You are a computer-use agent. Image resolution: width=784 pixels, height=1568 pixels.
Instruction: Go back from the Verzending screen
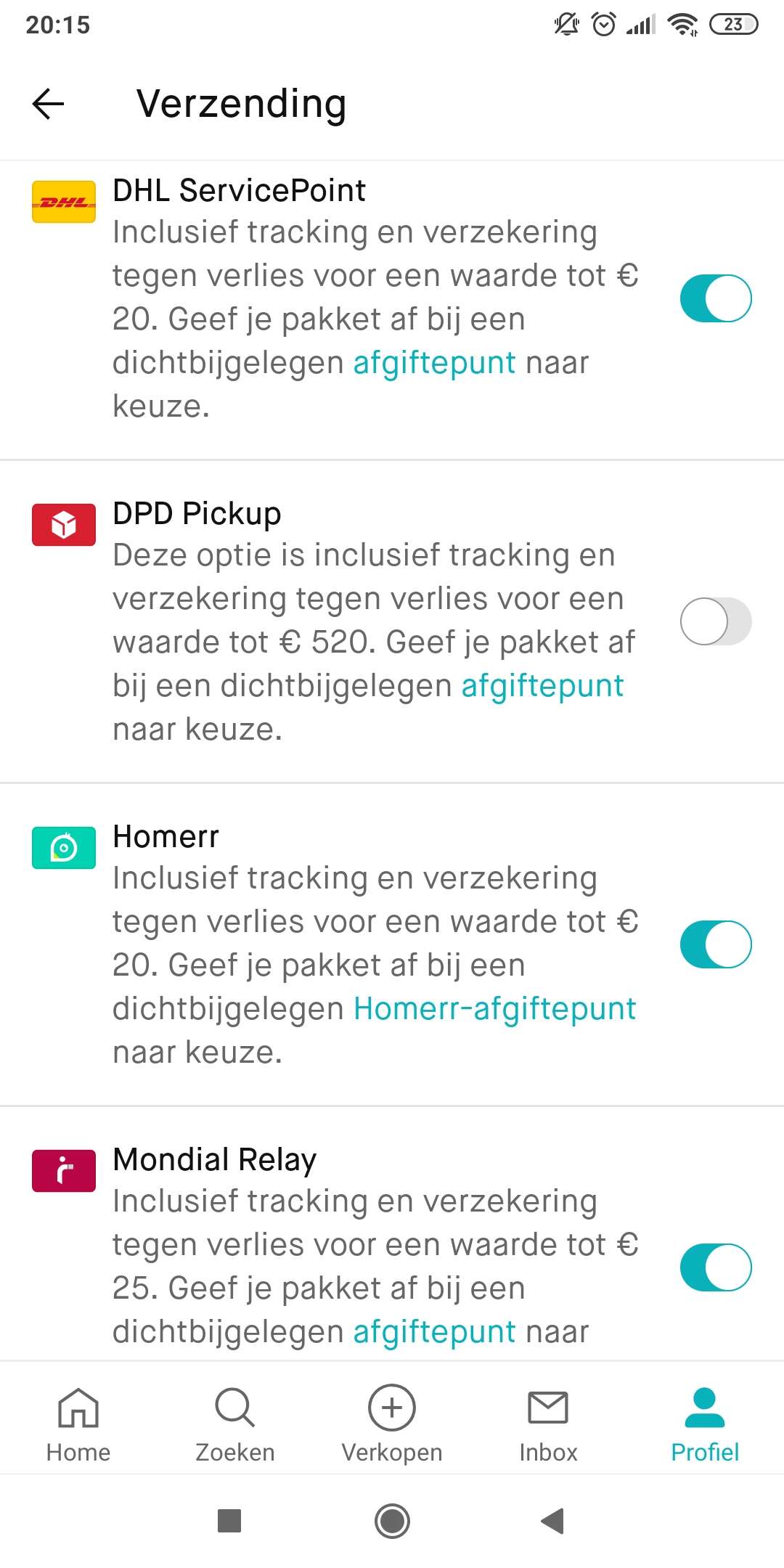49,104
